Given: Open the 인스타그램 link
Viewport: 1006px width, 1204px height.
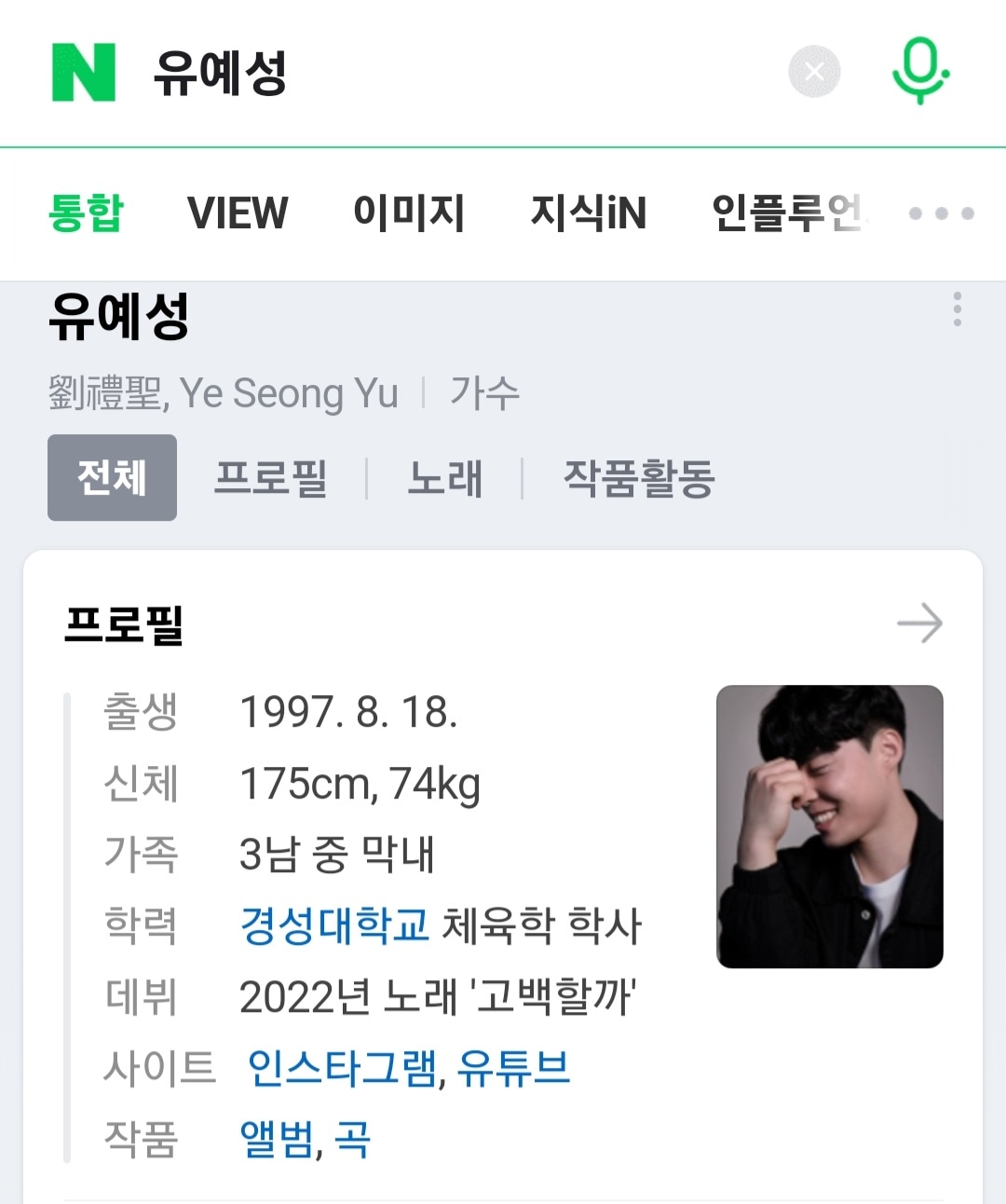Looking at the screenshot, I should pyautogui.click(x=341, y=1068).
